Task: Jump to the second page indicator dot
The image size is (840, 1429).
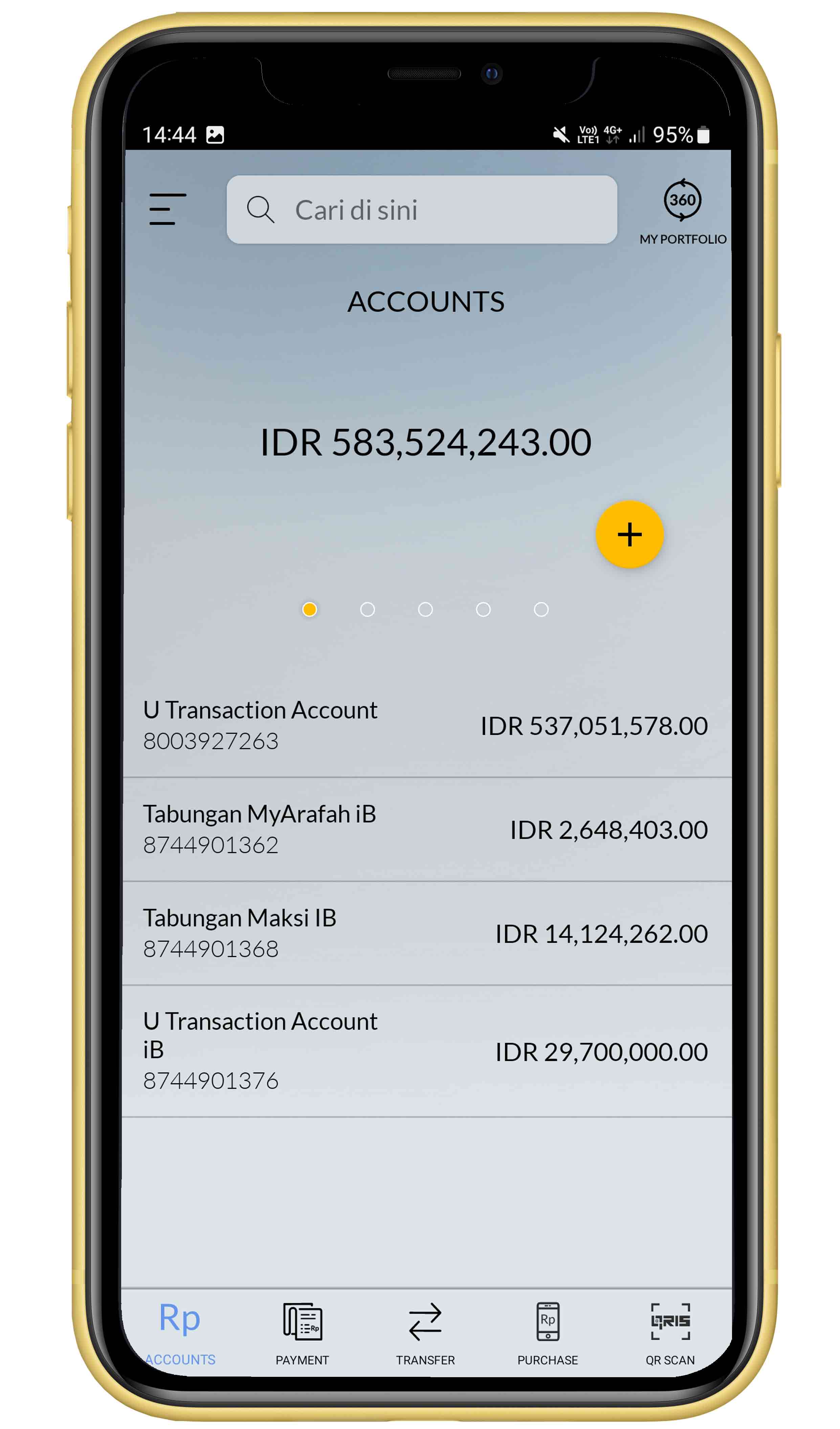Action: tap(367, 610)
